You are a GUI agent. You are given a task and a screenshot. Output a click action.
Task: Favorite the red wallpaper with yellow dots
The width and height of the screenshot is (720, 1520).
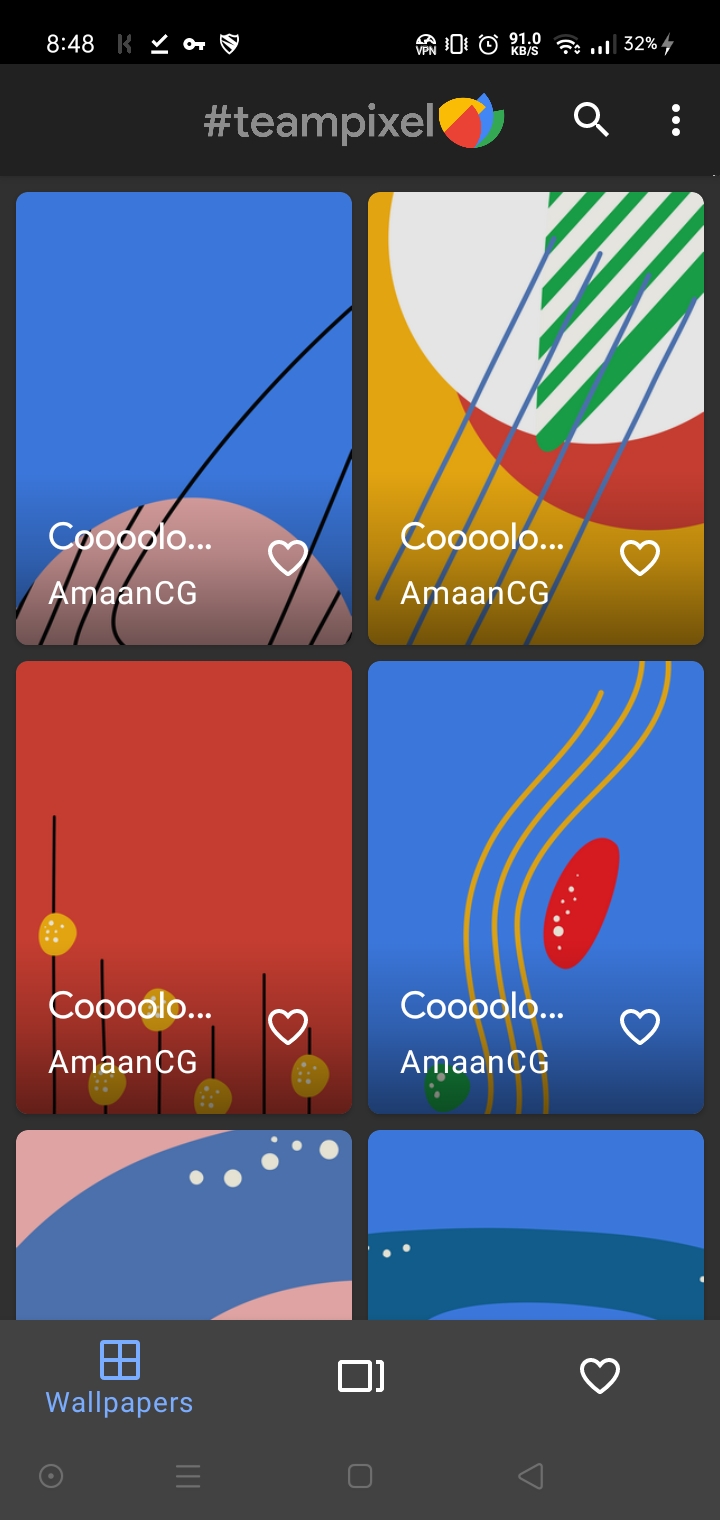point(287,1025)
